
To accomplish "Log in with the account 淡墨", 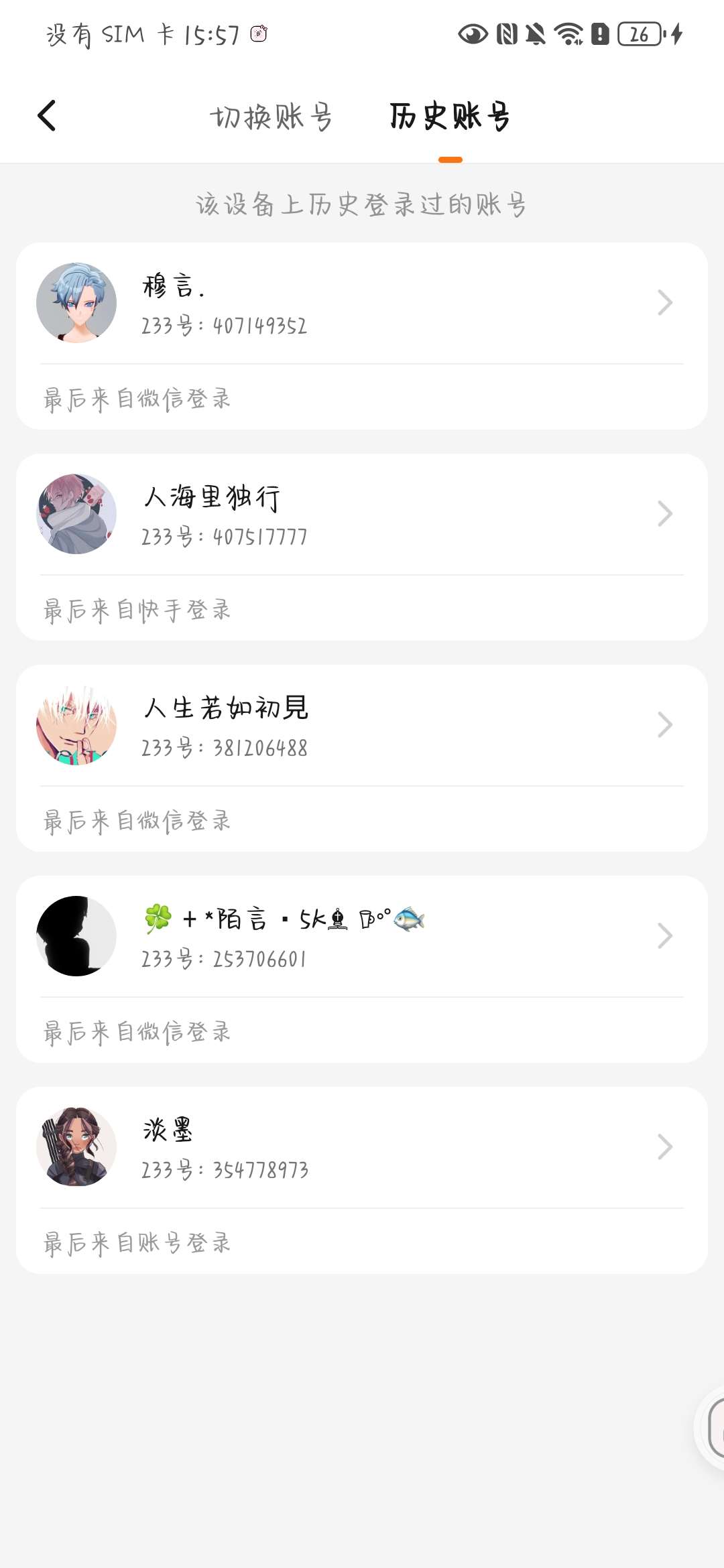I will coord(362,1148).
